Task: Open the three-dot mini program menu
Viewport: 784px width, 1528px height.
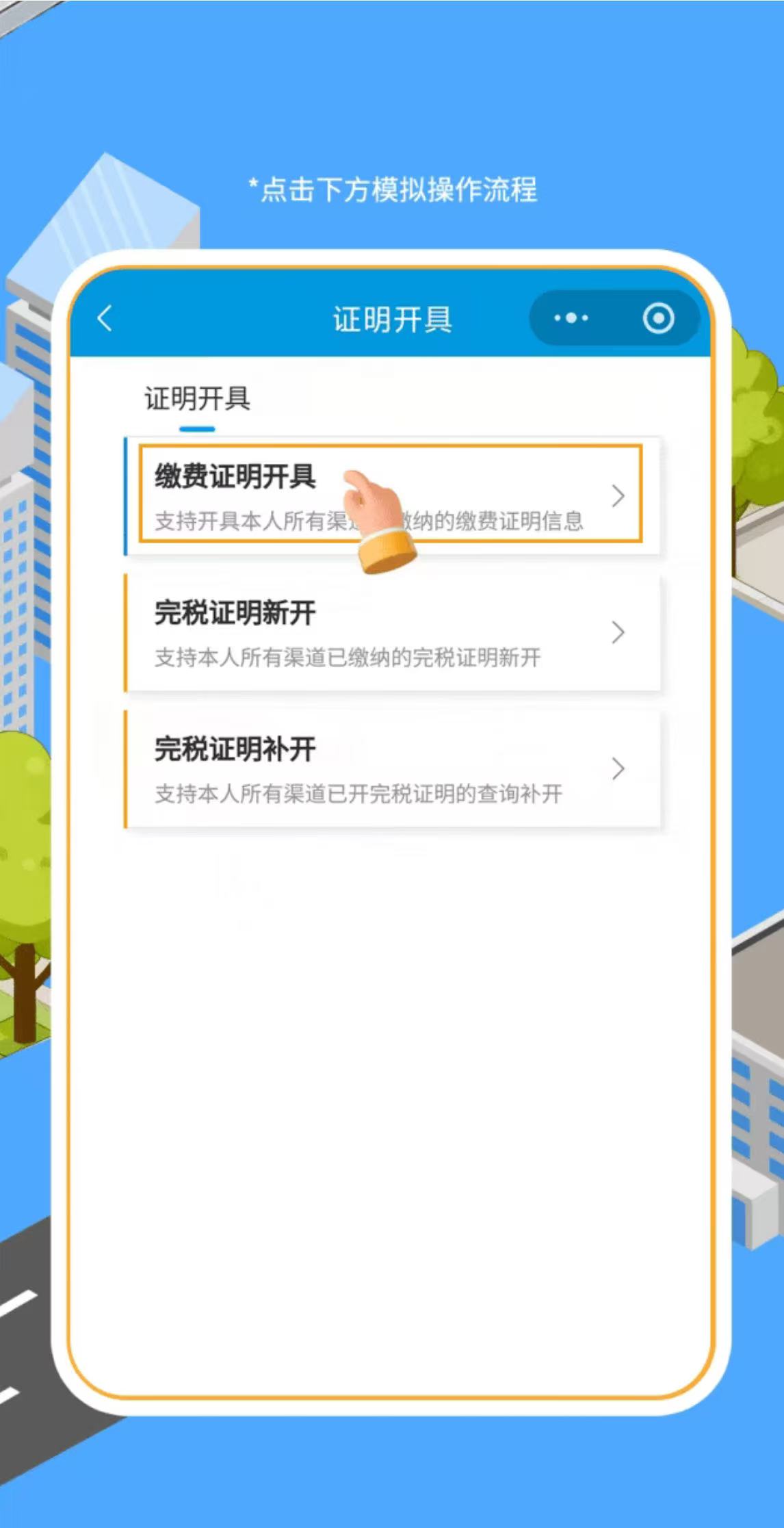Action: pyautogui.click(x=571, y=318)
